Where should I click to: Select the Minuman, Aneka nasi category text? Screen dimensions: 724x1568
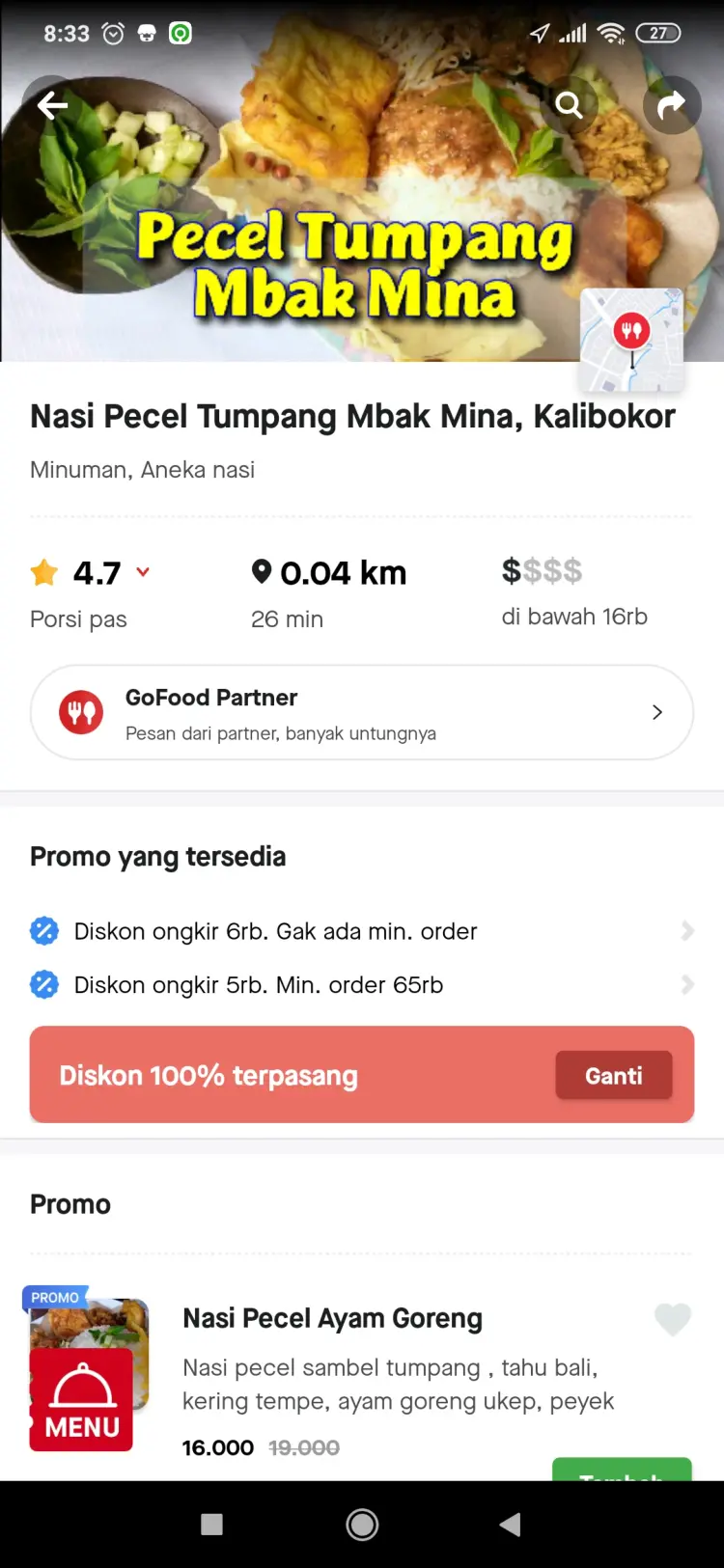point(142,470)
